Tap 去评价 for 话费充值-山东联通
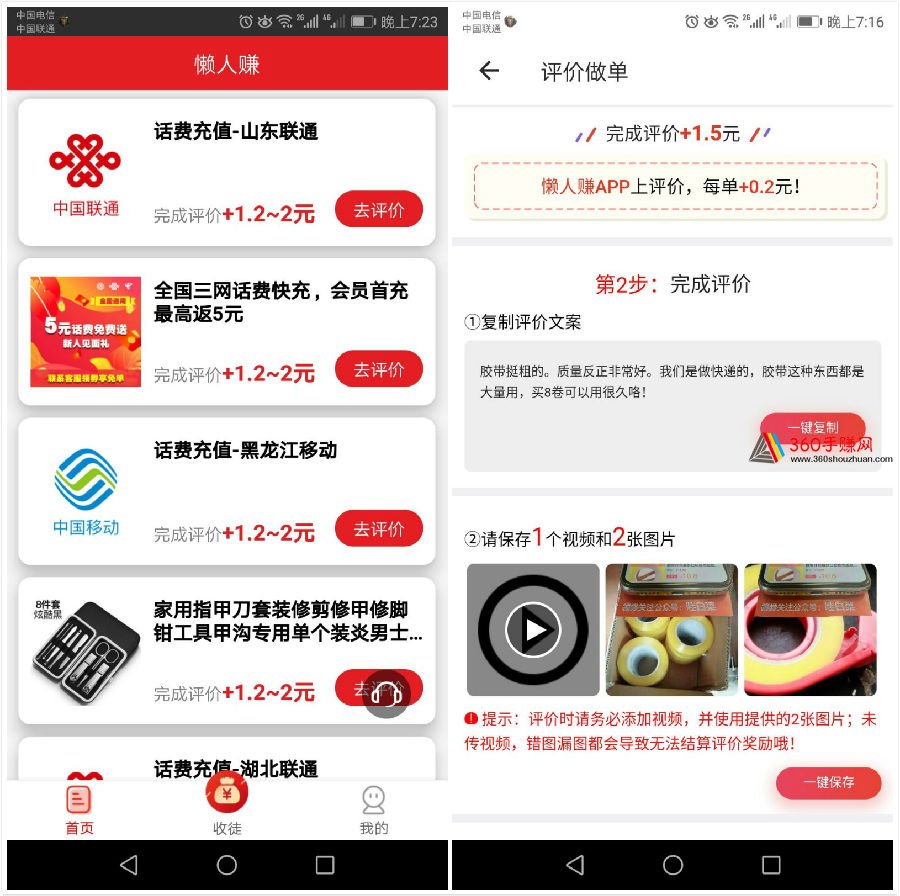This screenshot has height=896, width=900. 378,210
